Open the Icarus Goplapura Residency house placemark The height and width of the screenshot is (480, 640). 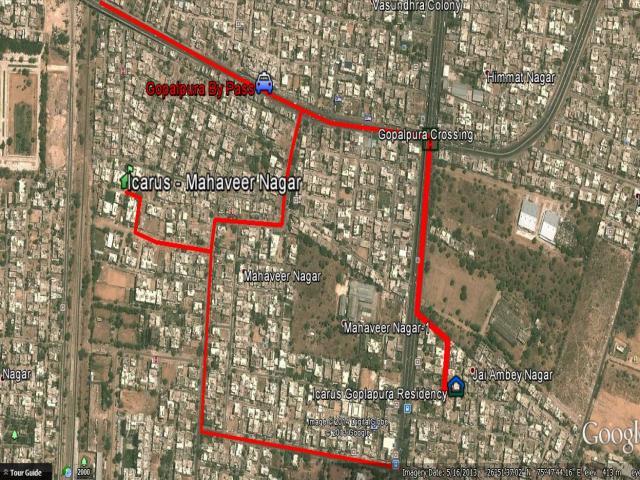pyautogui.click(x=457, y=385)
